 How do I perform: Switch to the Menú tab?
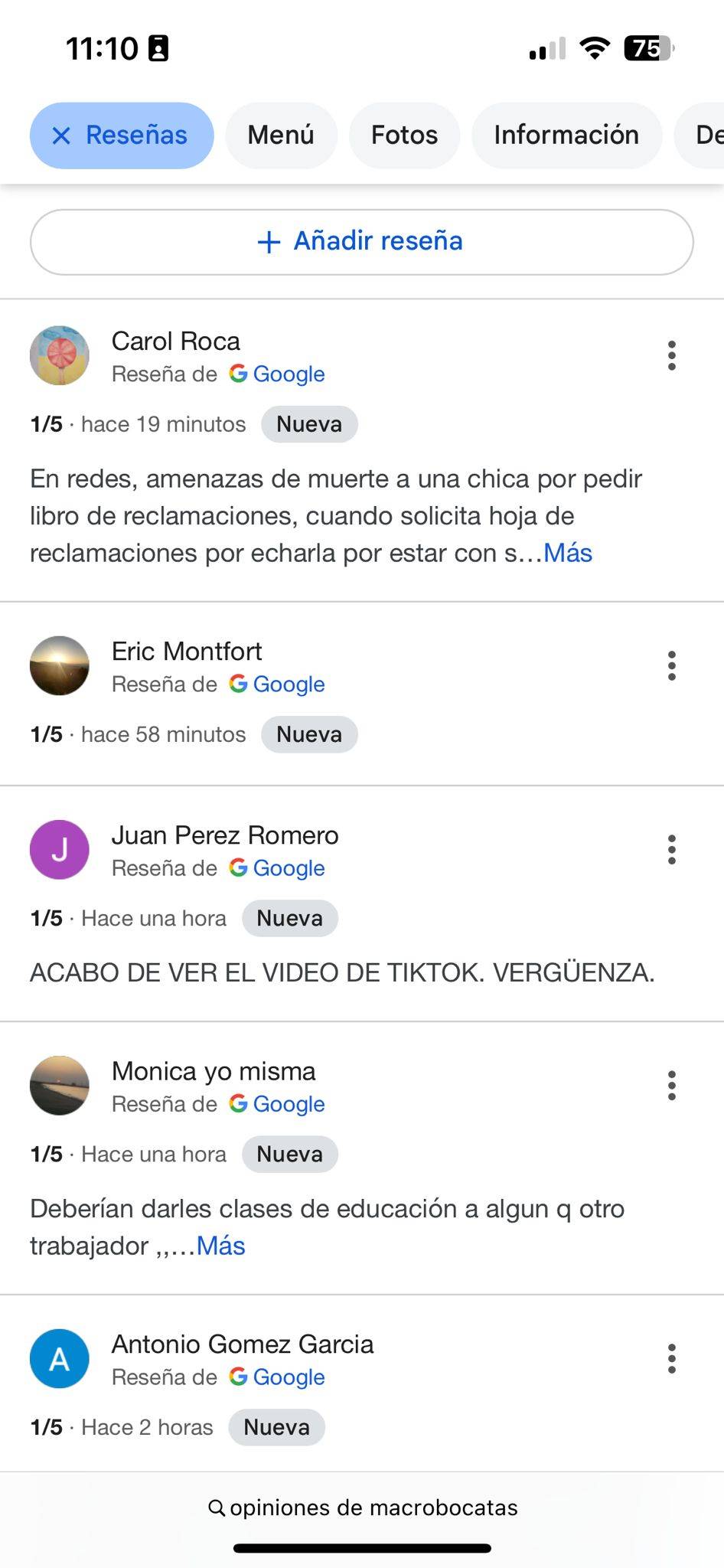(281, 136)
